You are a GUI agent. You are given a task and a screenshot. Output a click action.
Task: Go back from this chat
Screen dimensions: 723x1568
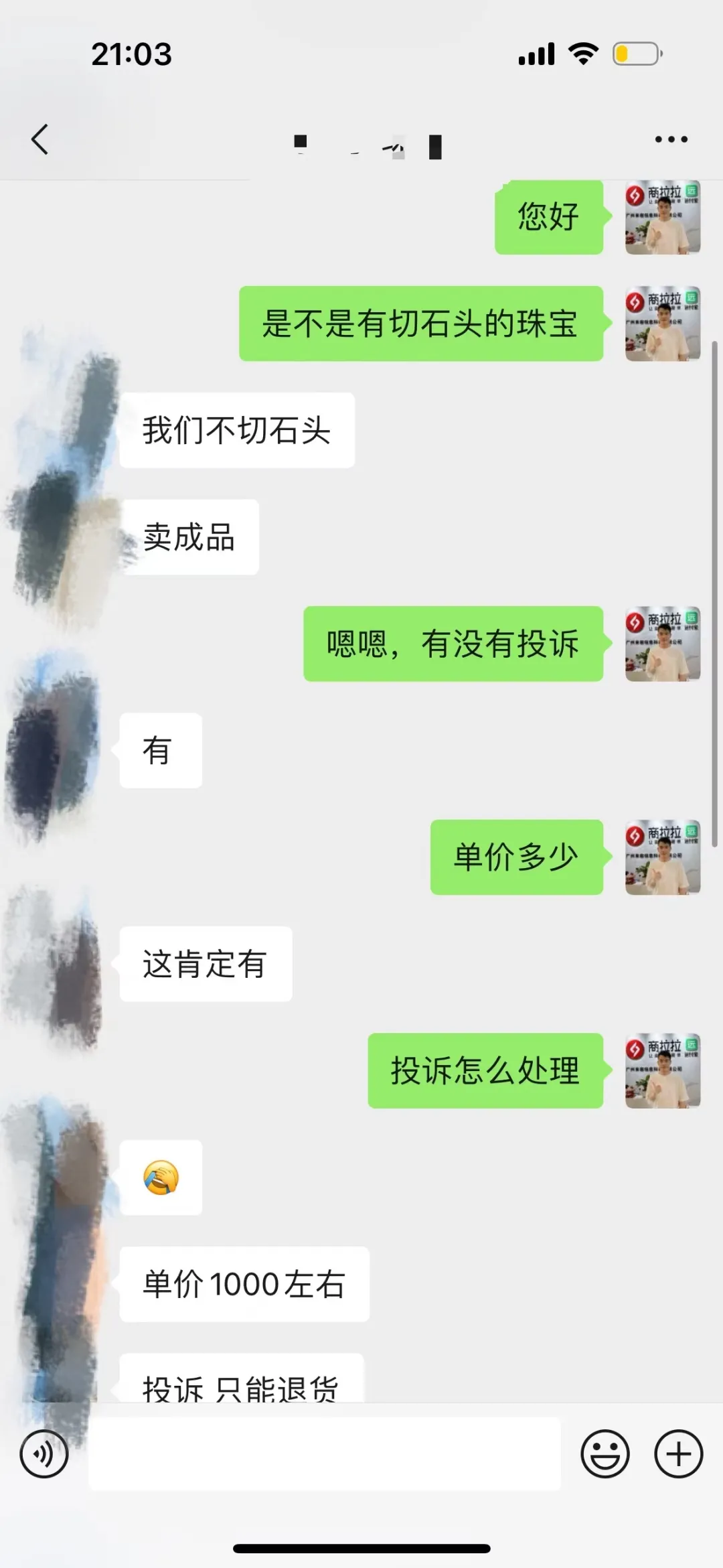40,139
